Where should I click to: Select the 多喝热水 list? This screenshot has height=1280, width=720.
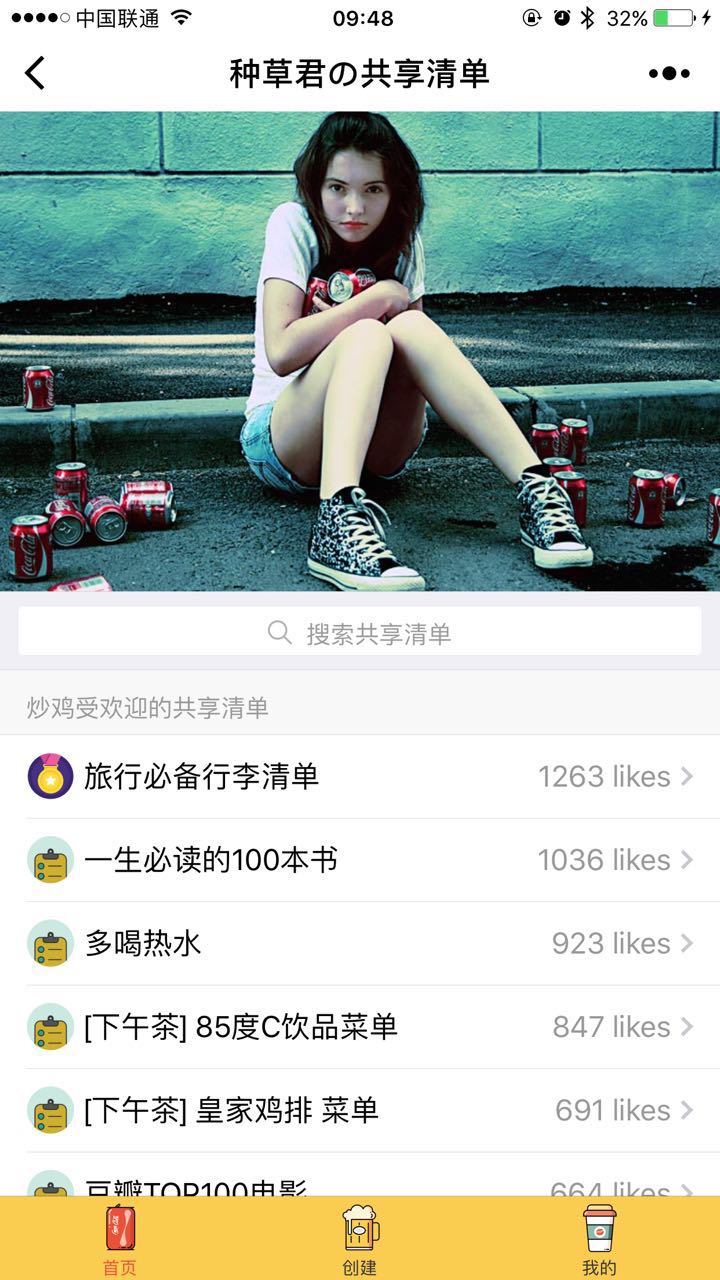coord(360,944)
